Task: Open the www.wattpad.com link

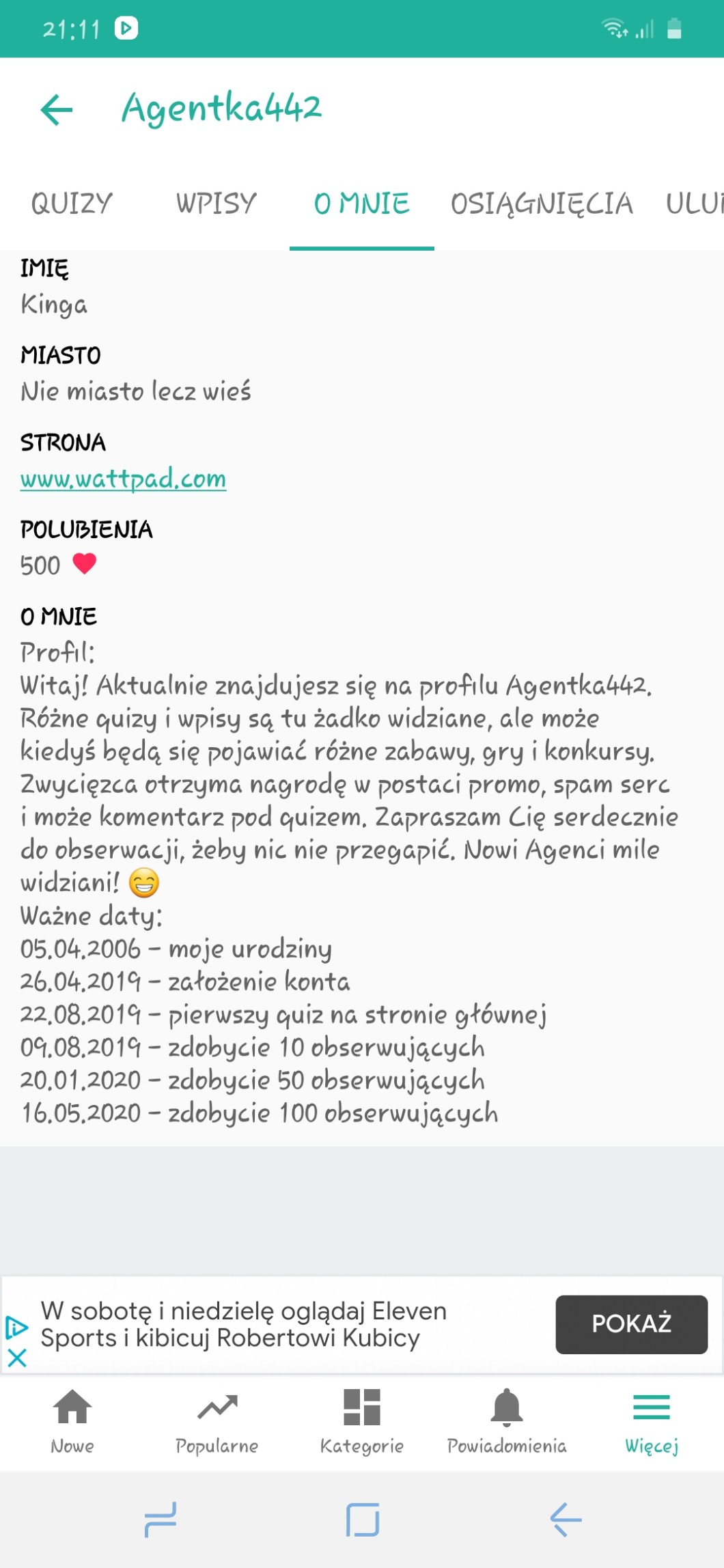Action: coord(123,479)
